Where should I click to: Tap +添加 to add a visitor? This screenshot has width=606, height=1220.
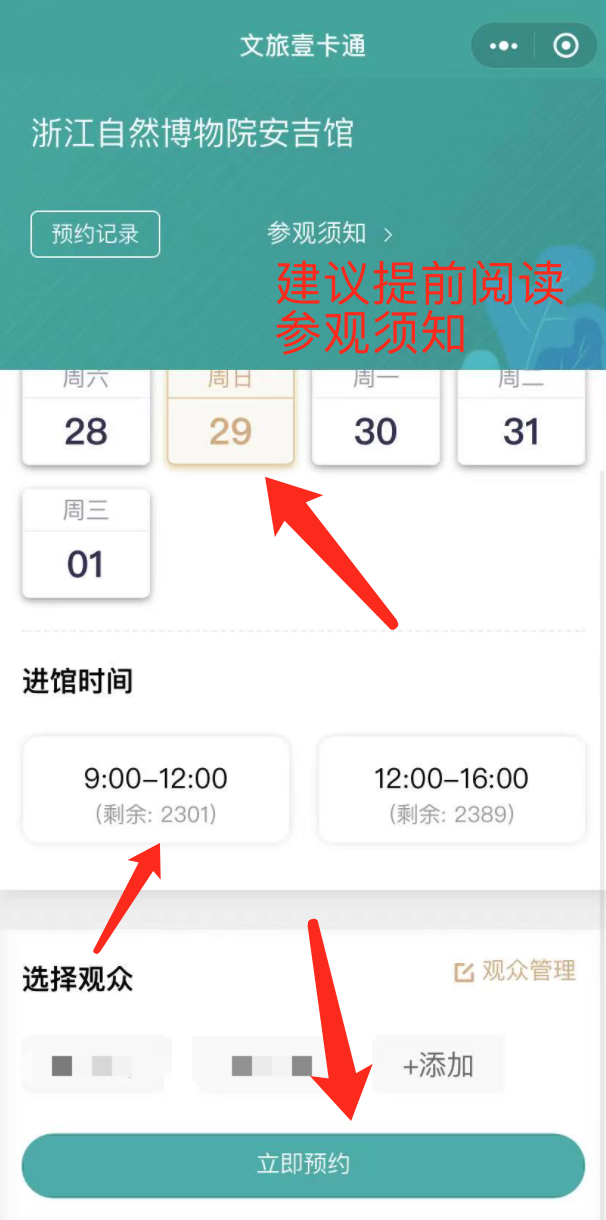tap(438, 1065)
